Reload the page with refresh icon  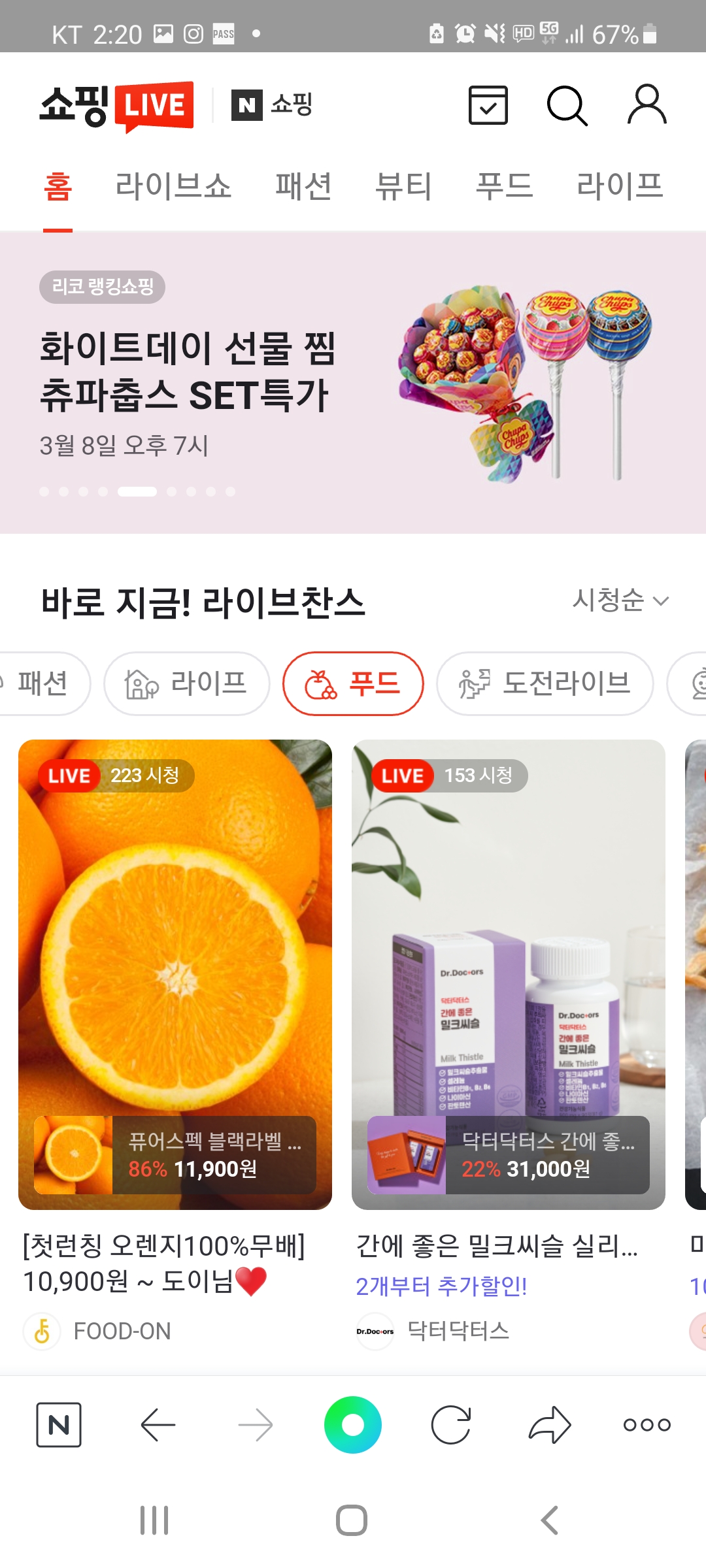tap(451, 1424)
